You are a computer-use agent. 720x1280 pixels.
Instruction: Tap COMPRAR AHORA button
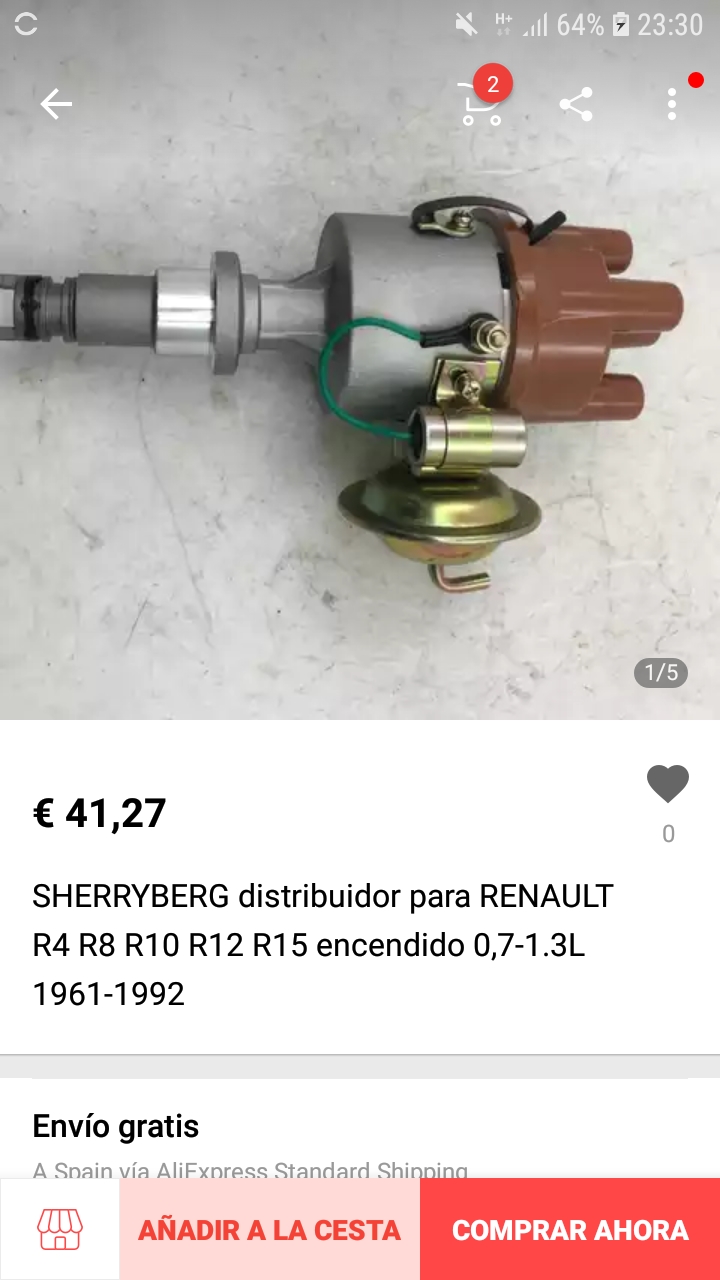570,1229
